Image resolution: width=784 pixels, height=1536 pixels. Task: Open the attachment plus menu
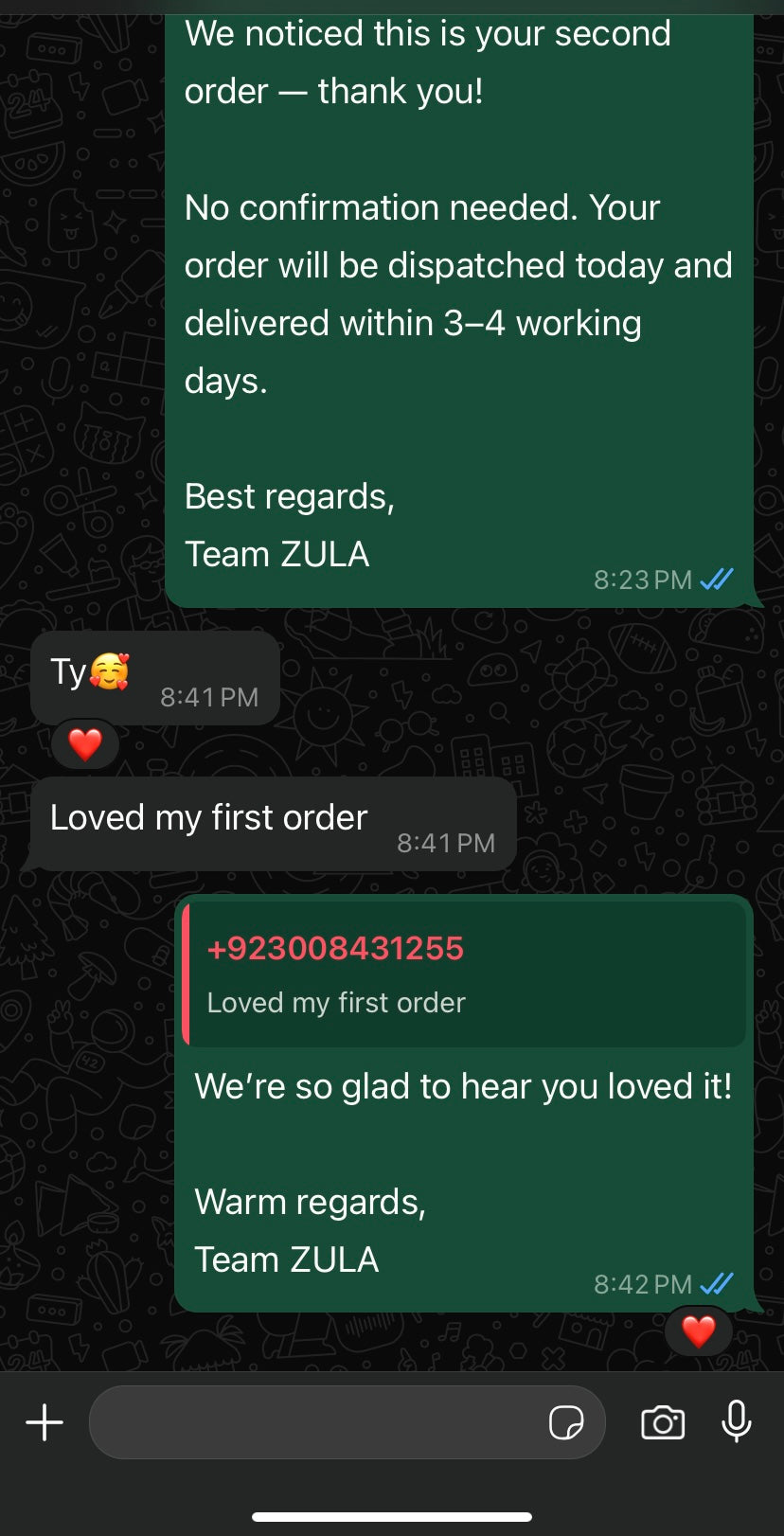[45, 1422]
